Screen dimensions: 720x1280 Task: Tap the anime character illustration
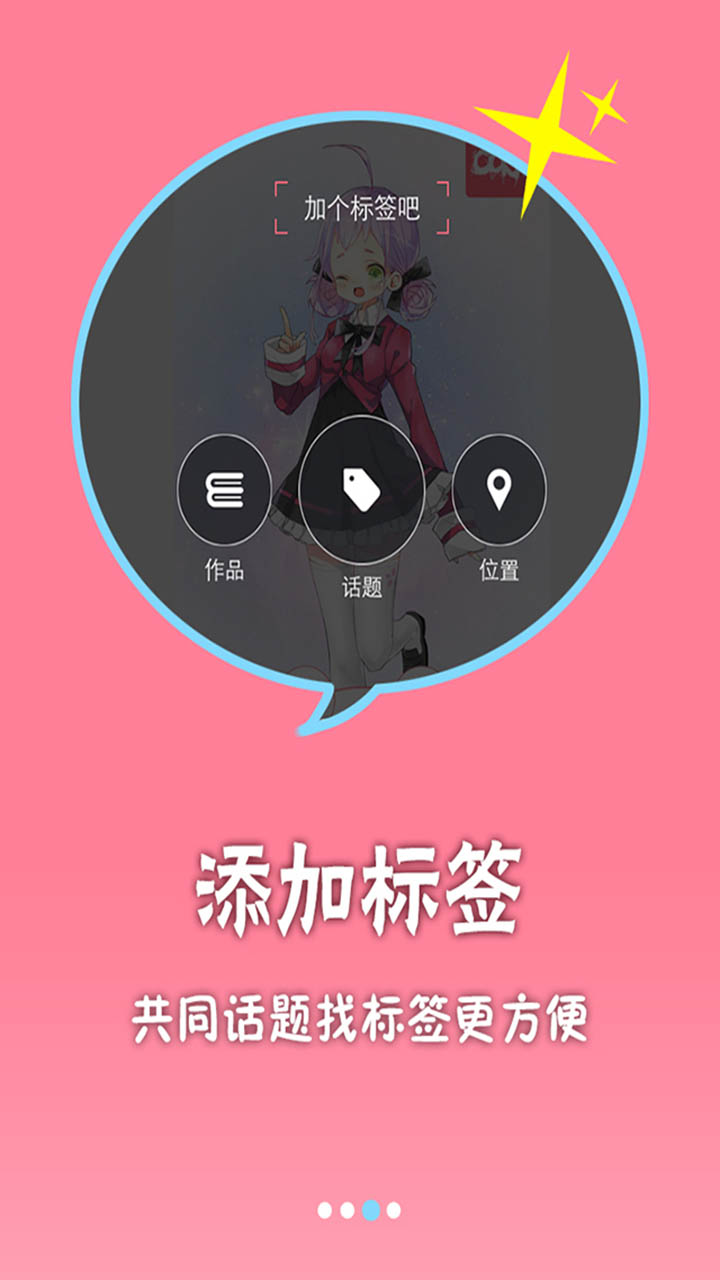[360, 380]
